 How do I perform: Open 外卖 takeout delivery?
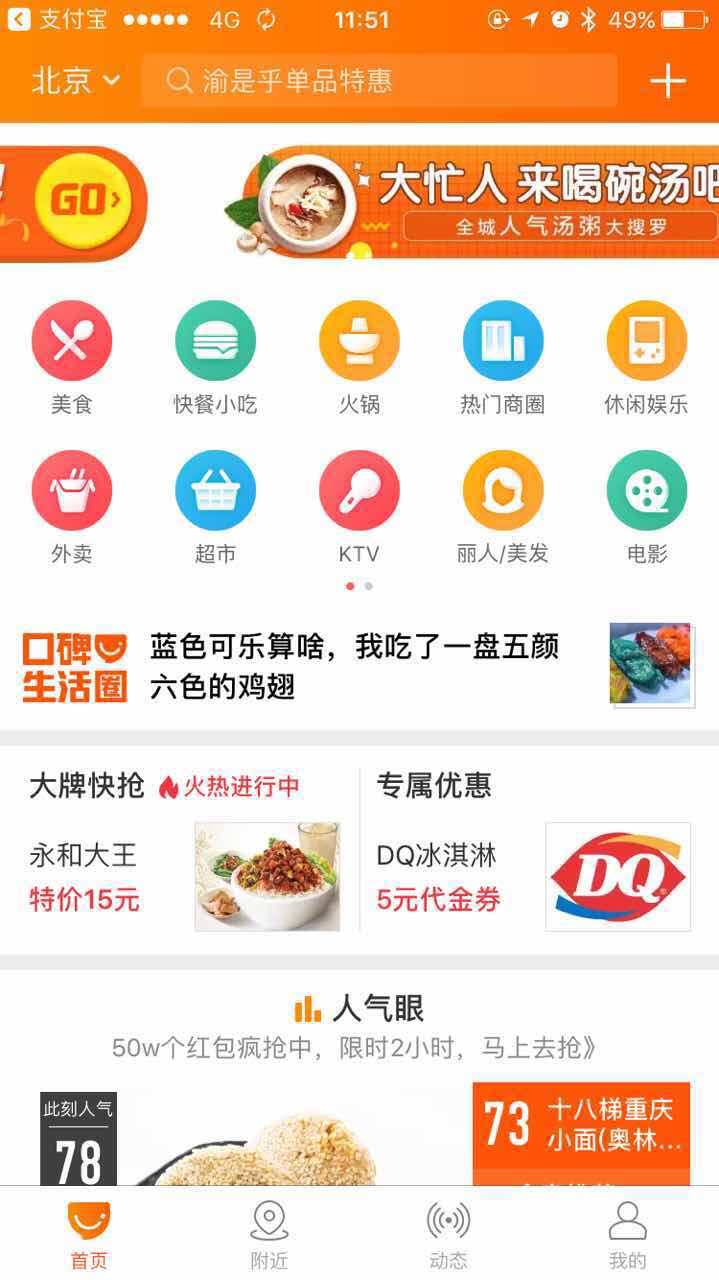[x=72, y=507]
